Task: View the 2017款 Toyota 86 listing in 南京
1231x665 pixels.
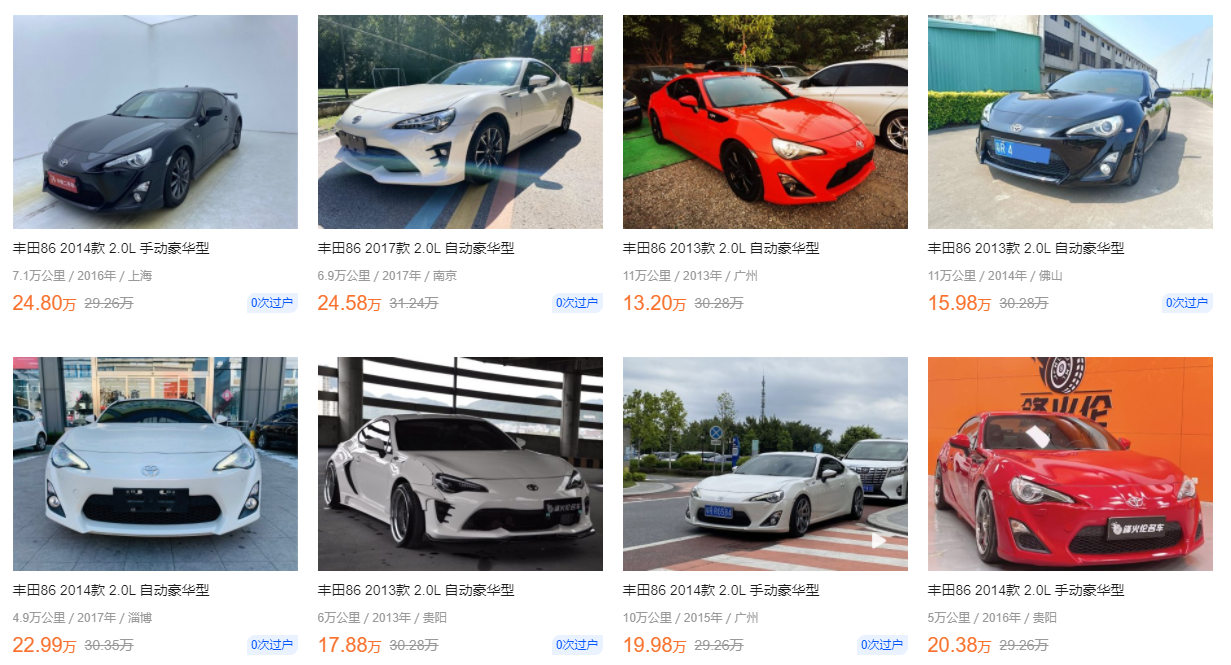Action: click(x=460, y=123)
